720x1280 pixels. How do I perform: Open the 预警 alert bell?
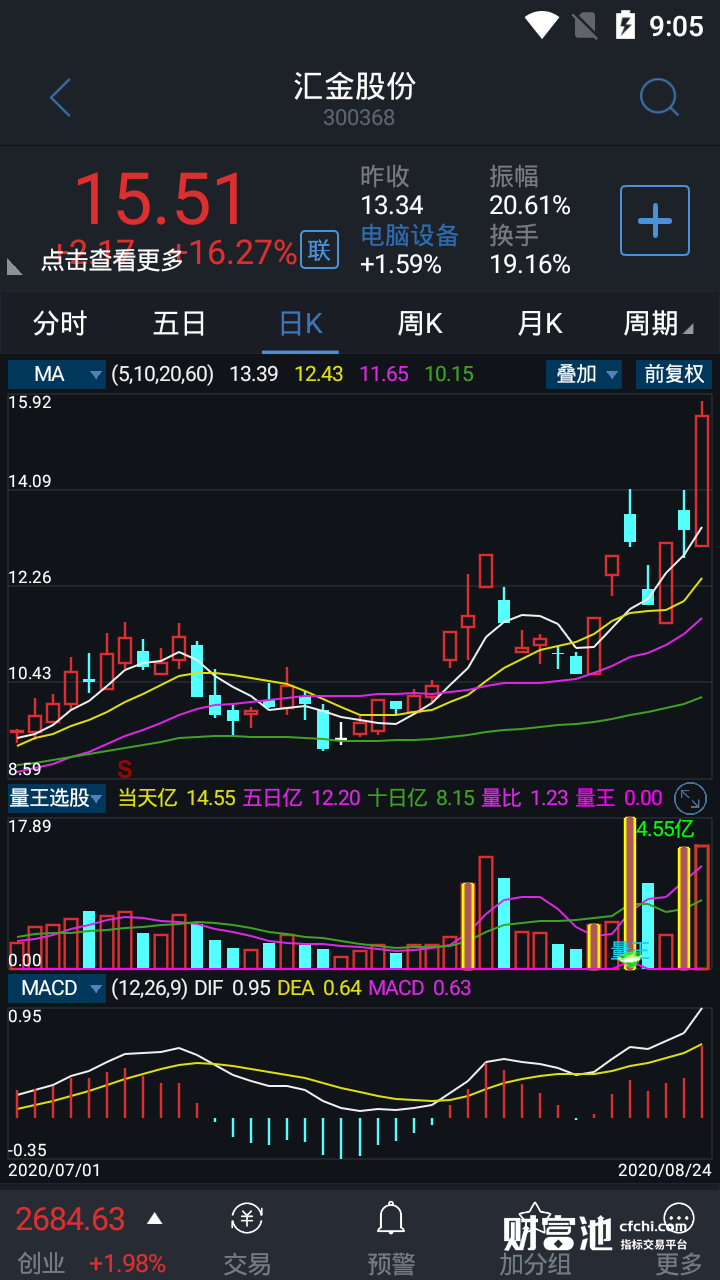pyautogui.click(x=391, y=1238)
